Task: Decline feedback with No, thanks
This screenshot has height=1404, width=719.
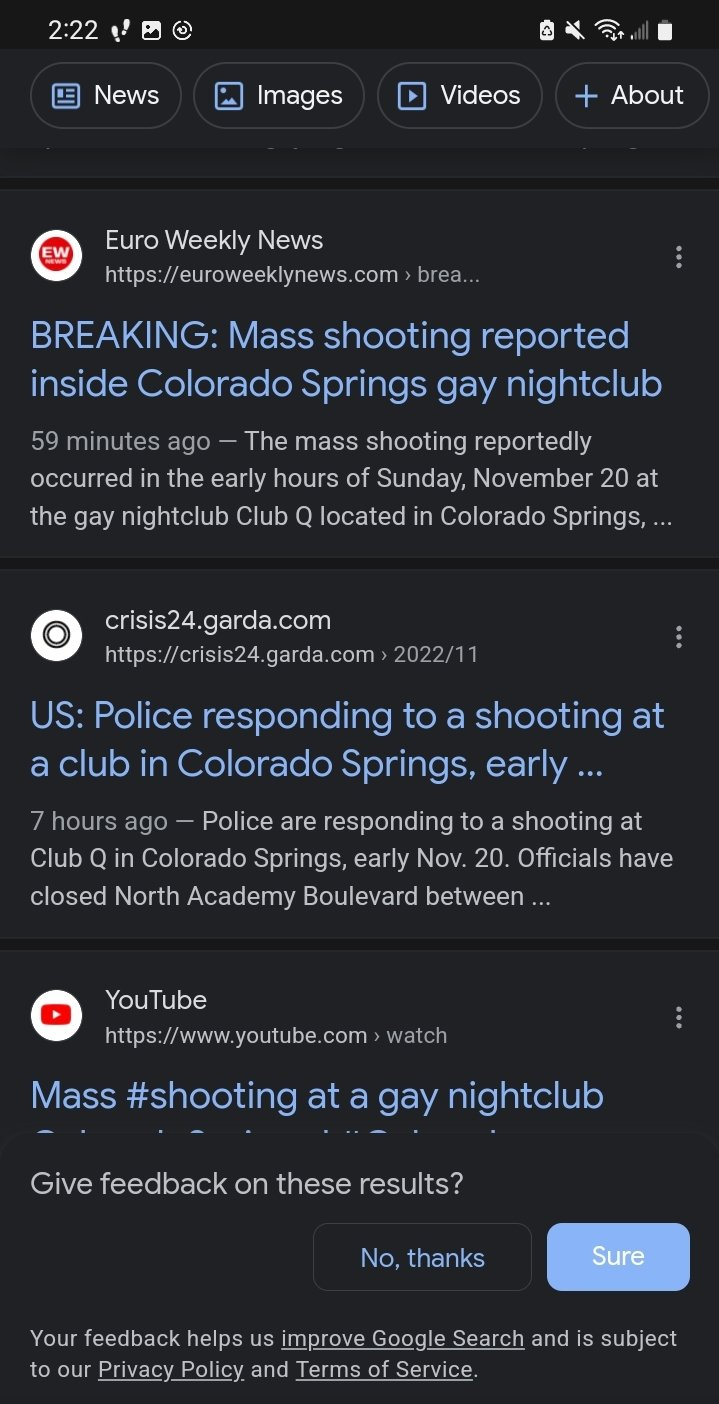Action: (422, 1257)
